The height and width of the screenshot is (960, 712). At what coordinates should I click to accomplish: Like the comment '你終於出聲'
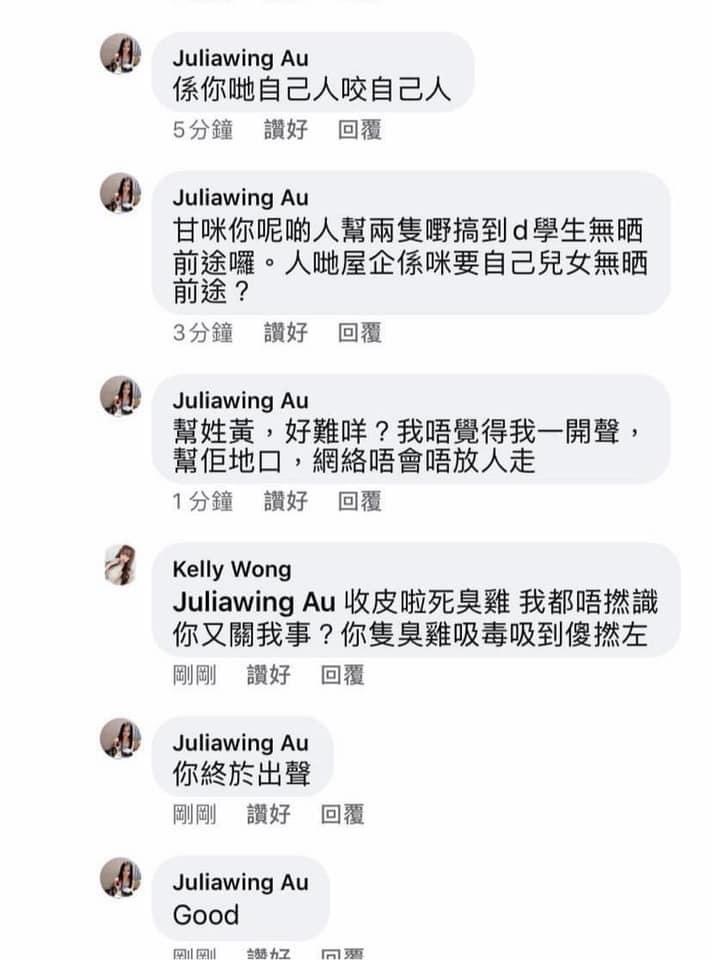point(269,814)
